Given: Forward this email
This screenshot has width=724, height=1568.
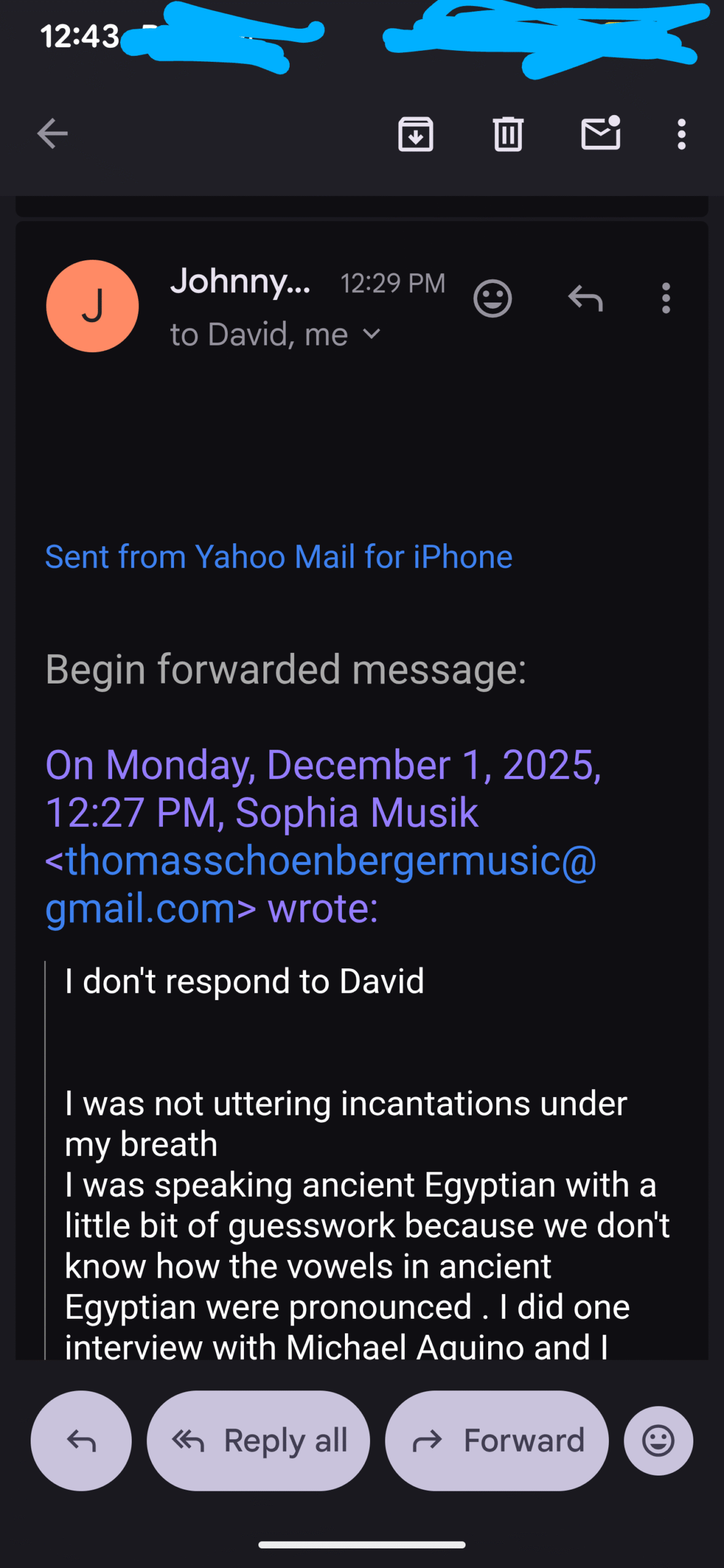Looking at the screenshot, I should point(497,1441).
